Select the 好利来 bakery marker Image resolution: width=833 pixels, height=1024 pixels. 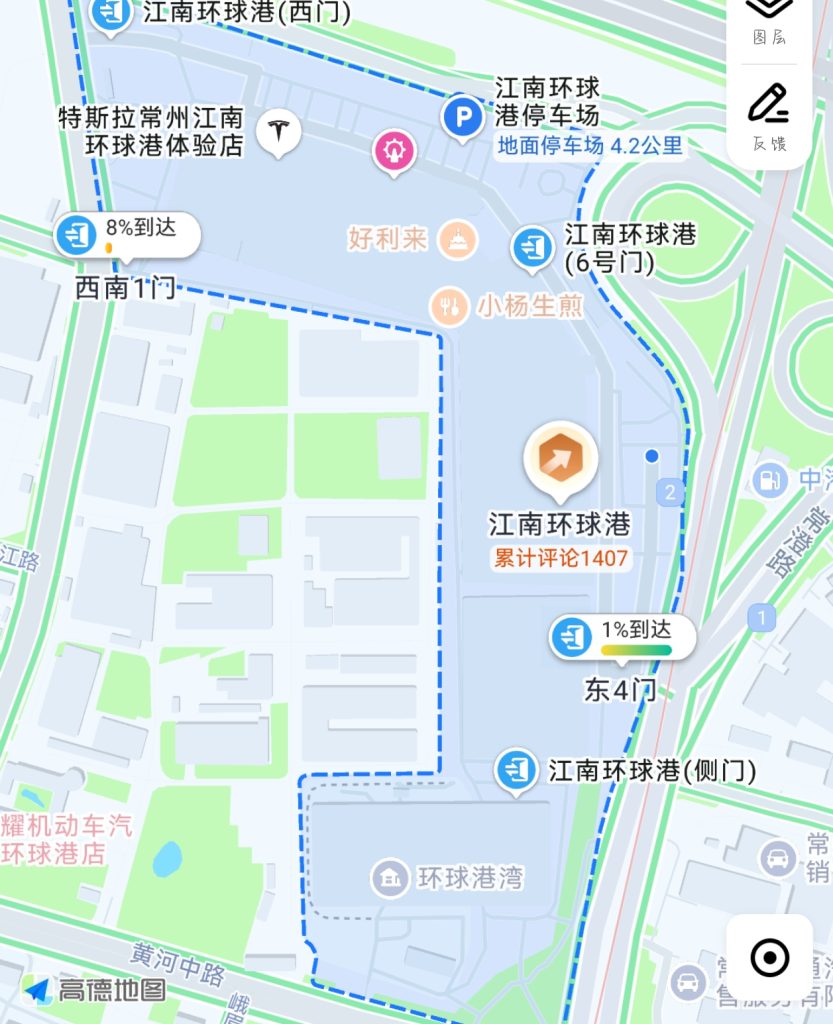[458, 239]
